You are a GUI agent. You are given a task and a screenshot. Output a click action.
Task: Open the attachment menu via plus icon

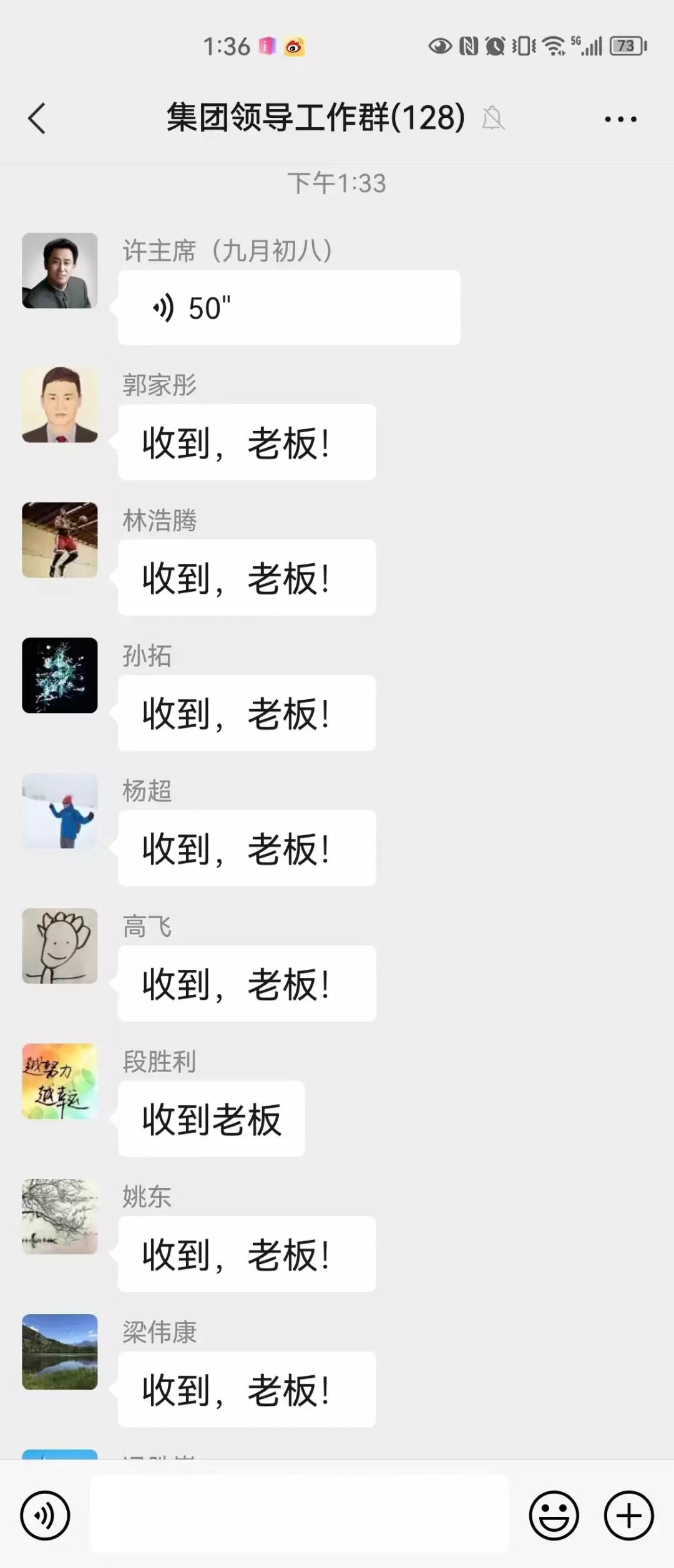pyautogui.click(x=627, y=1516)
